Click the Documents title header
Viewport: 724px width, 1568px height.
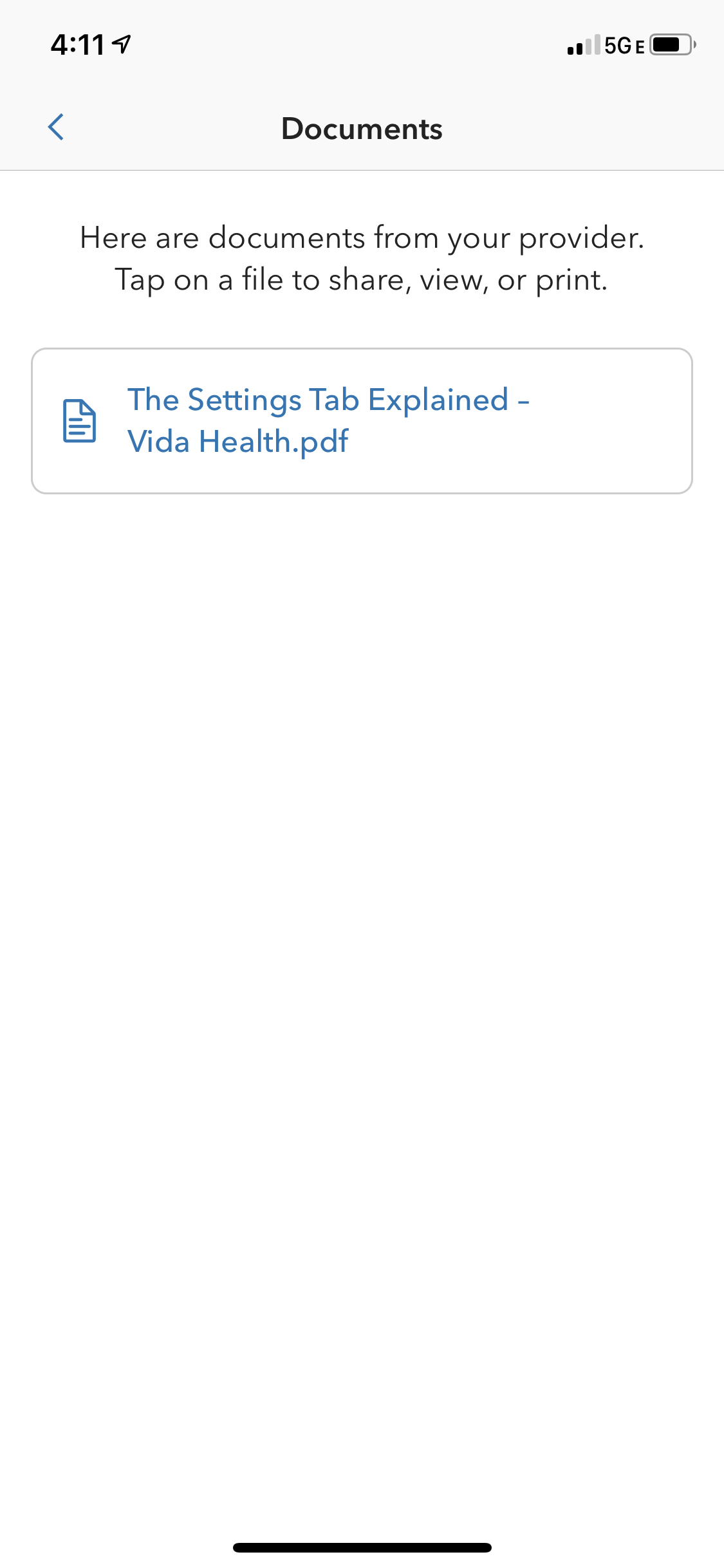click(362, 128)
